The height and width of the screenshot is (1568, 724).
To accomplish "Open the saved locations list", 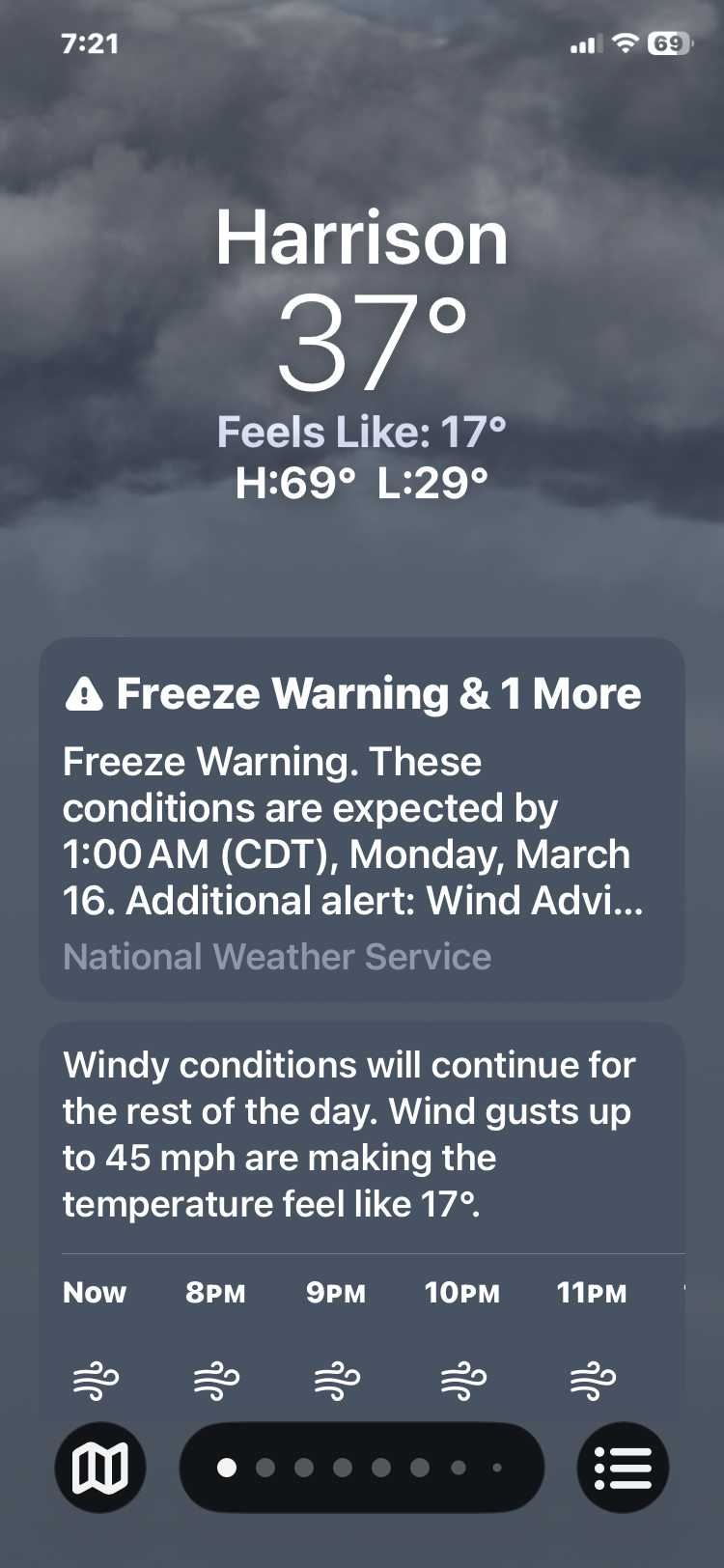I will click(x=623, y=1468).
